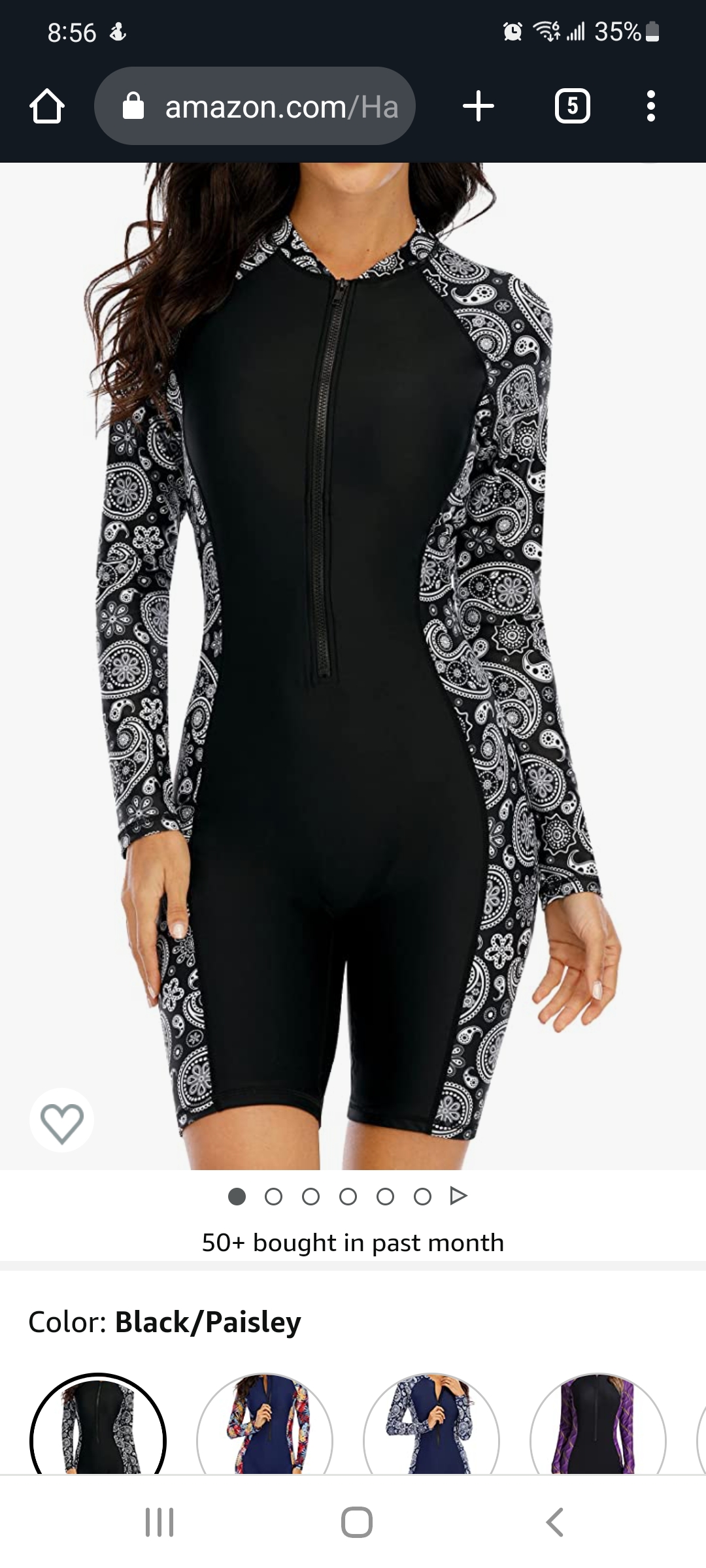Open the browser overflow menu

[650, 106]
